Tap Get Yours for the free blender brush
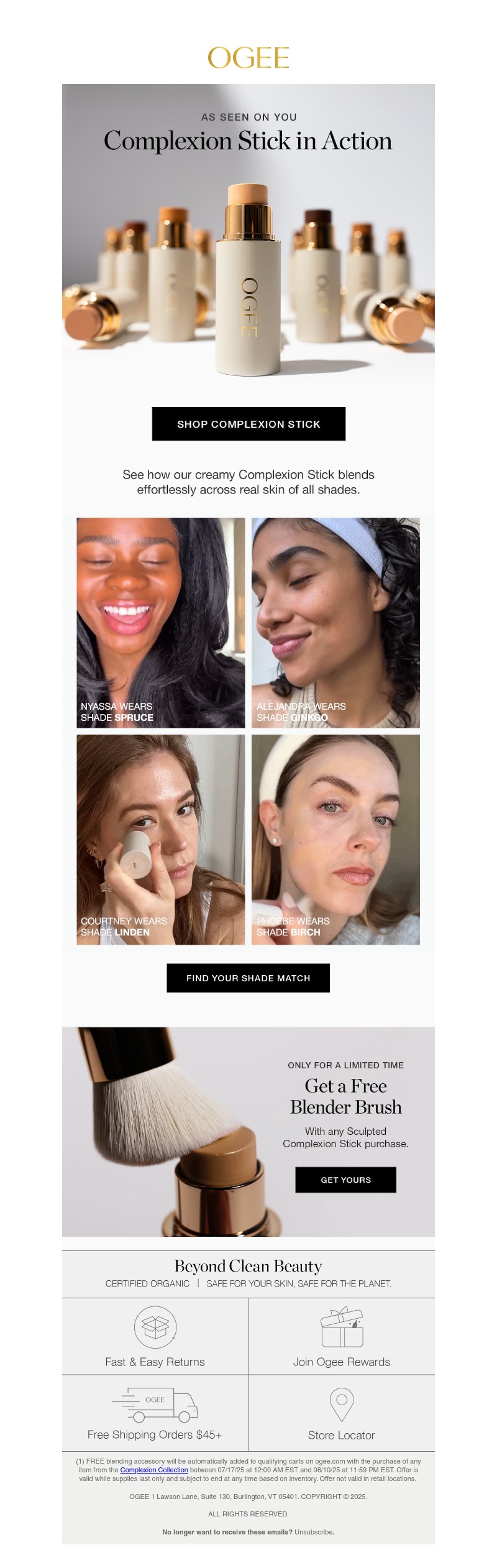Image resolution: width=497 pixels, height=1568 pixels. [x=345, y=1179]
